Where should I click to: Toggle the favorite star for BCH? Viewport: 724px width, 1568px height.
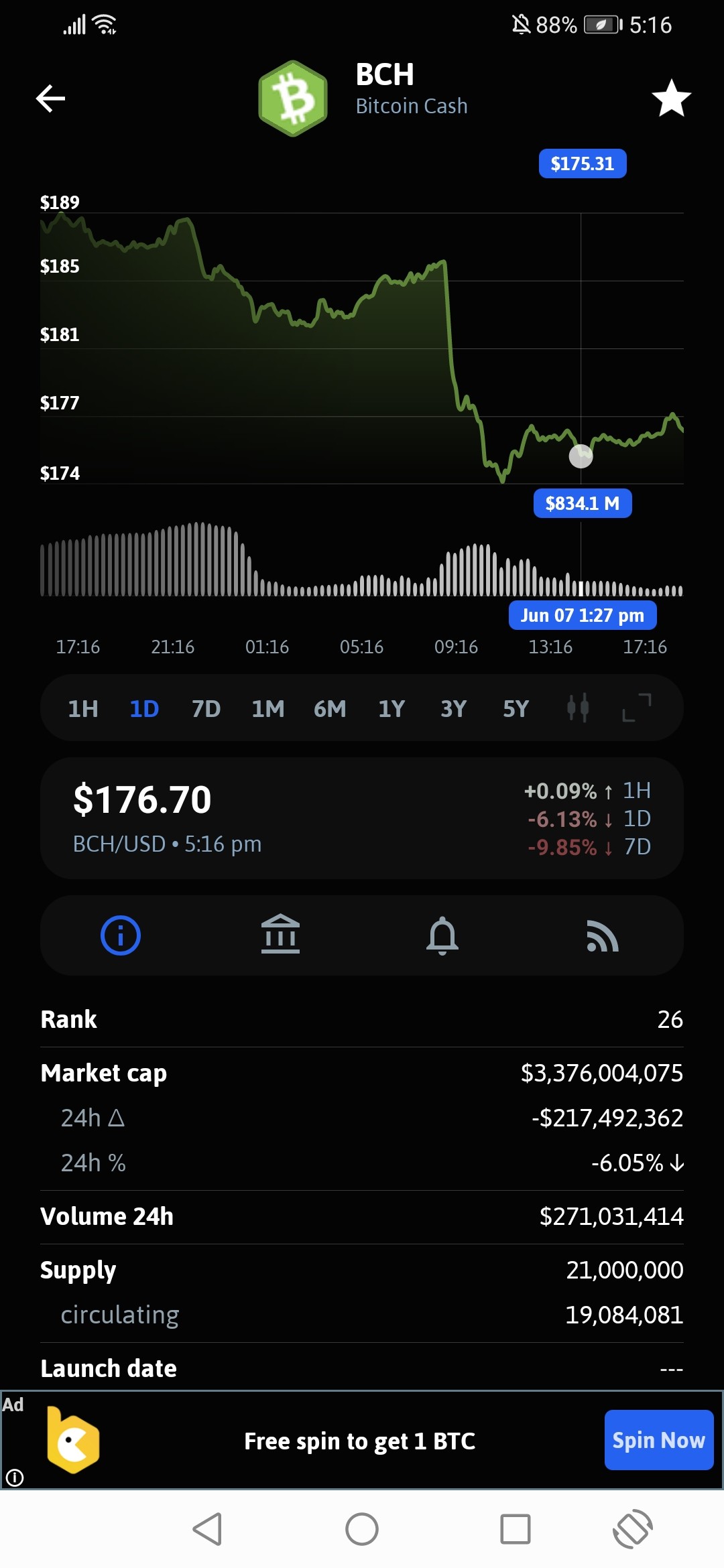[x=671, y=99]
